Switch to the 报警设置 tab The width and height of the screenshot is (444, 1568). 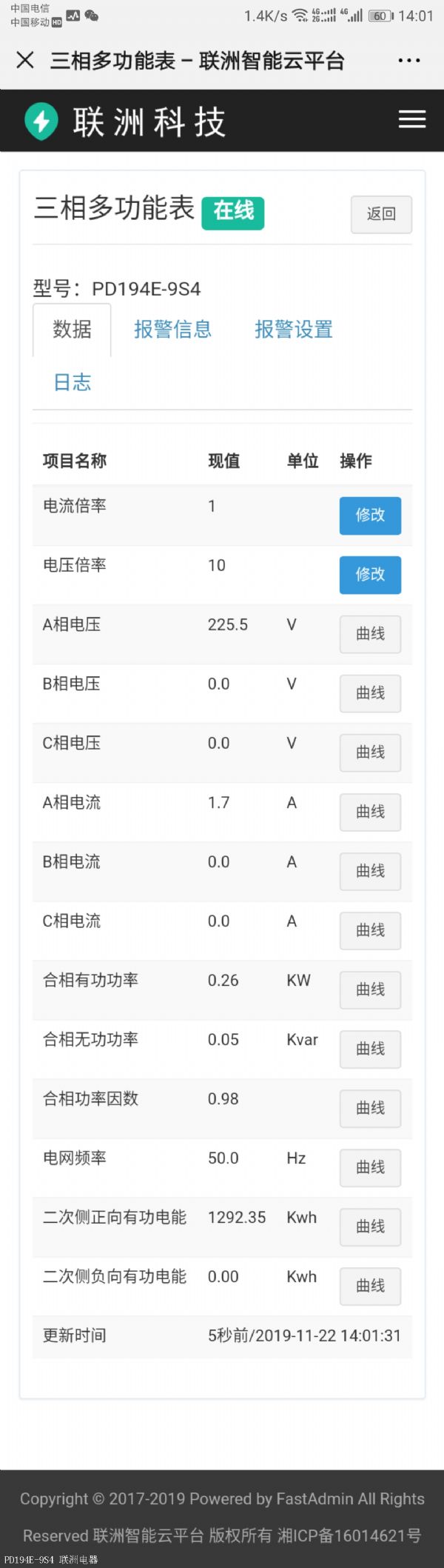click(293, 330)
